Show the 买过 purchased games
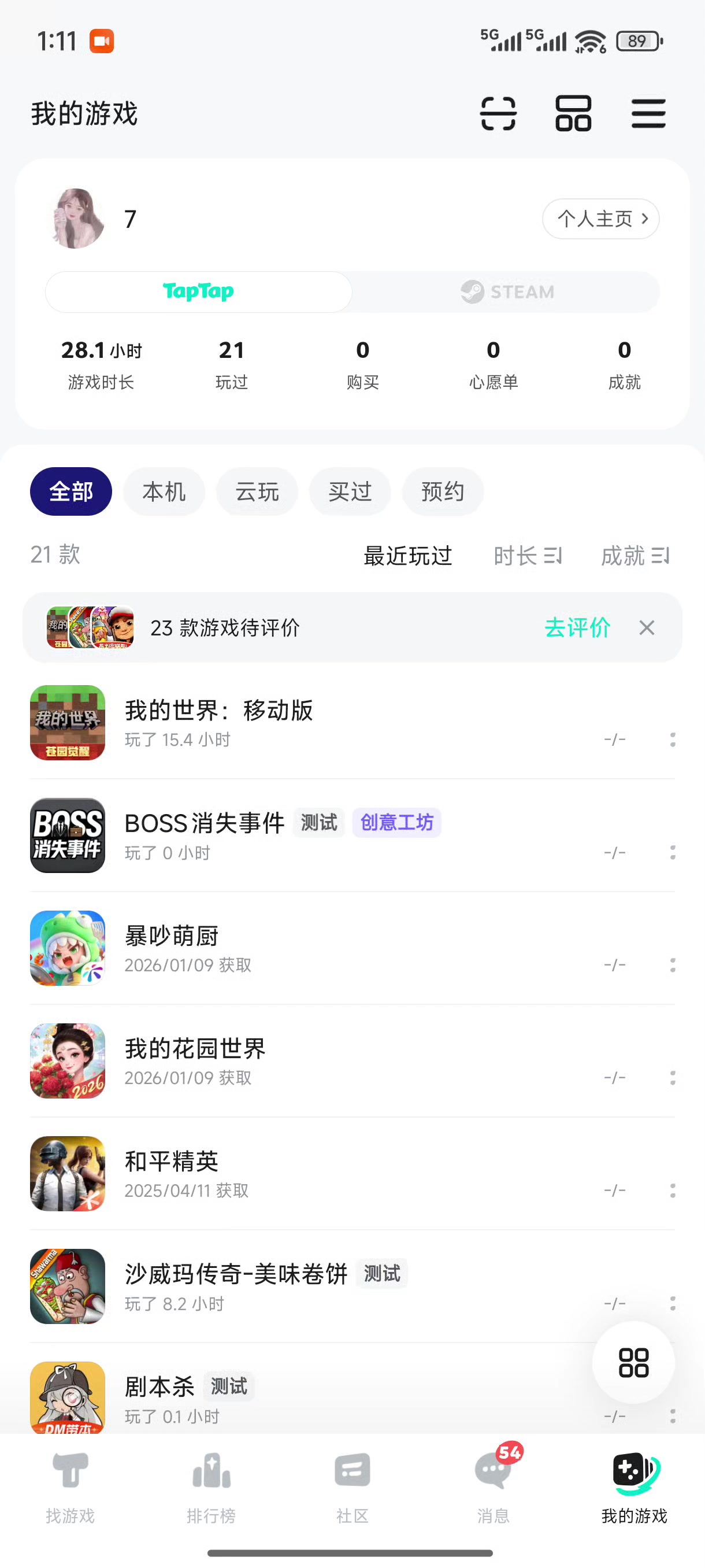Viewport: 705px width, 1568px height. [350, 491]
